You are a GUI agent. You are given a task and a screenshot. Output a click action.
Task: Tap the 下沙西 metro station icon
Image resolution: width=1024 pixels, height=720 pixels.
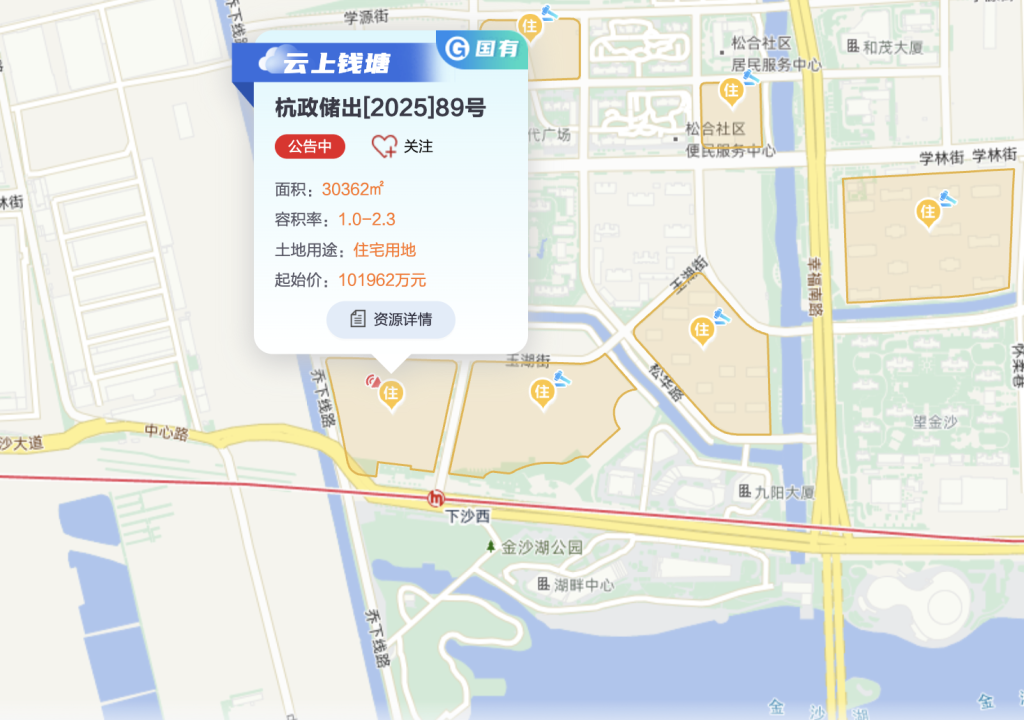coord(437,498)
